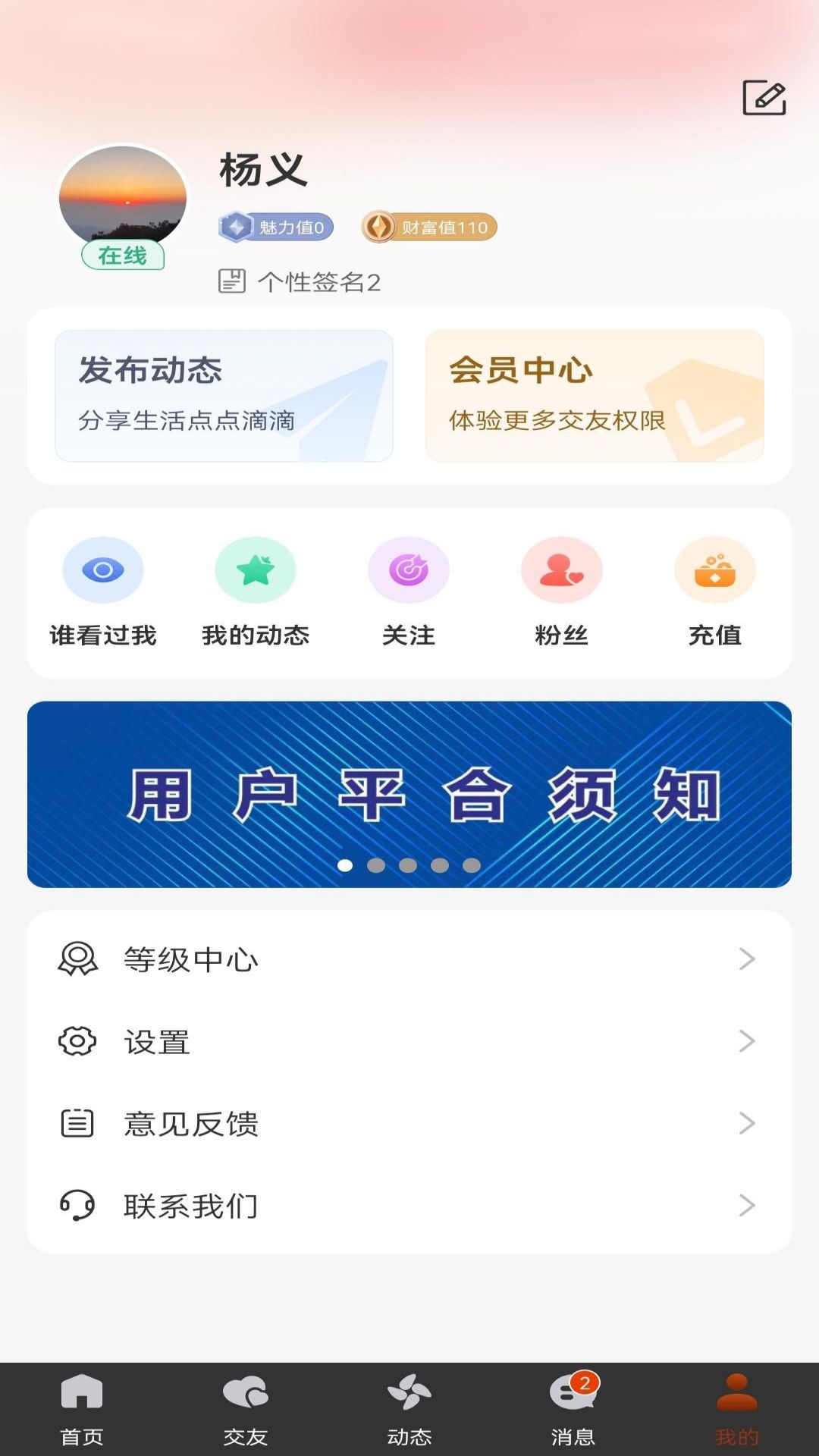Open 意见反馈 feedback row

coord(409,1123)
